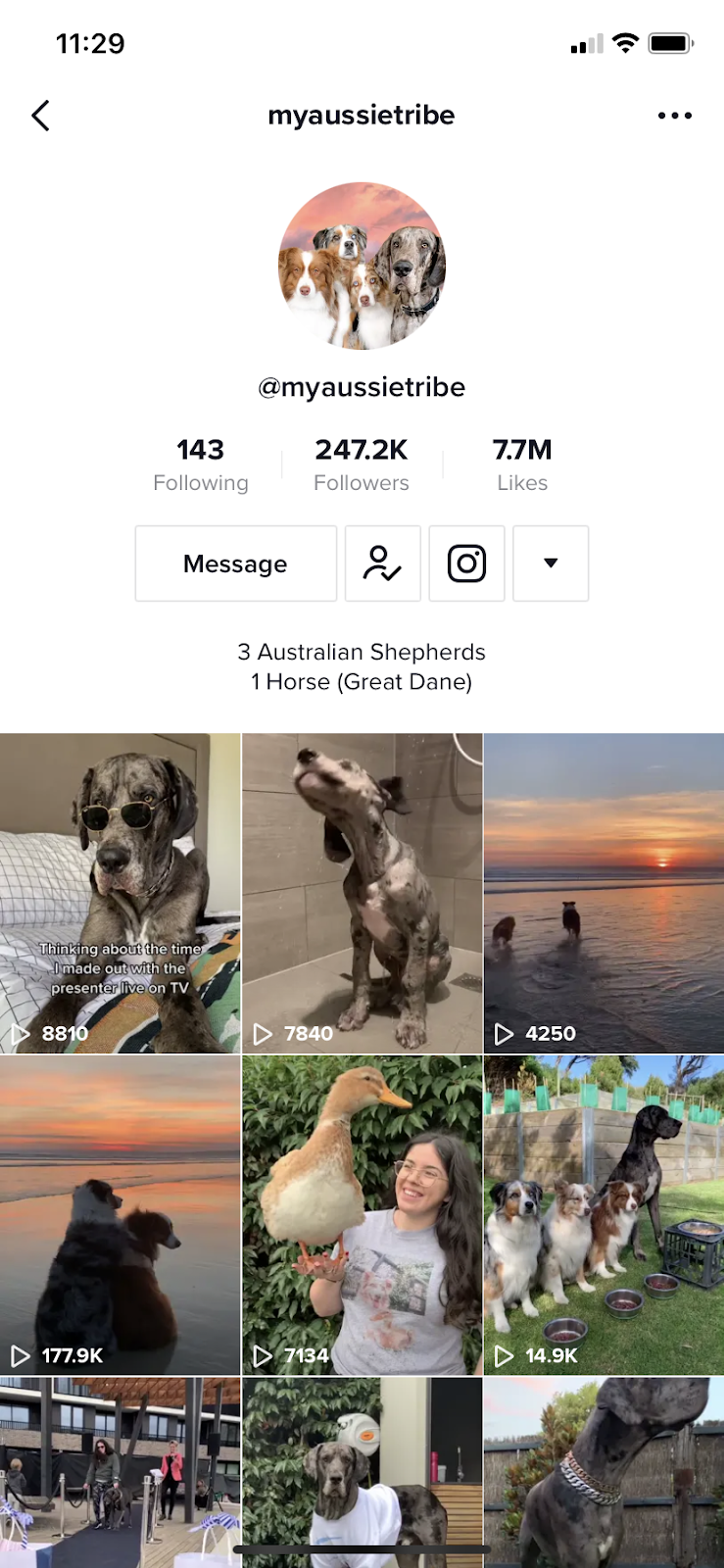This screenshot has height=1568, width=724.
Task: Play the video with 14.9K views
Action: tap(603, 1215)
